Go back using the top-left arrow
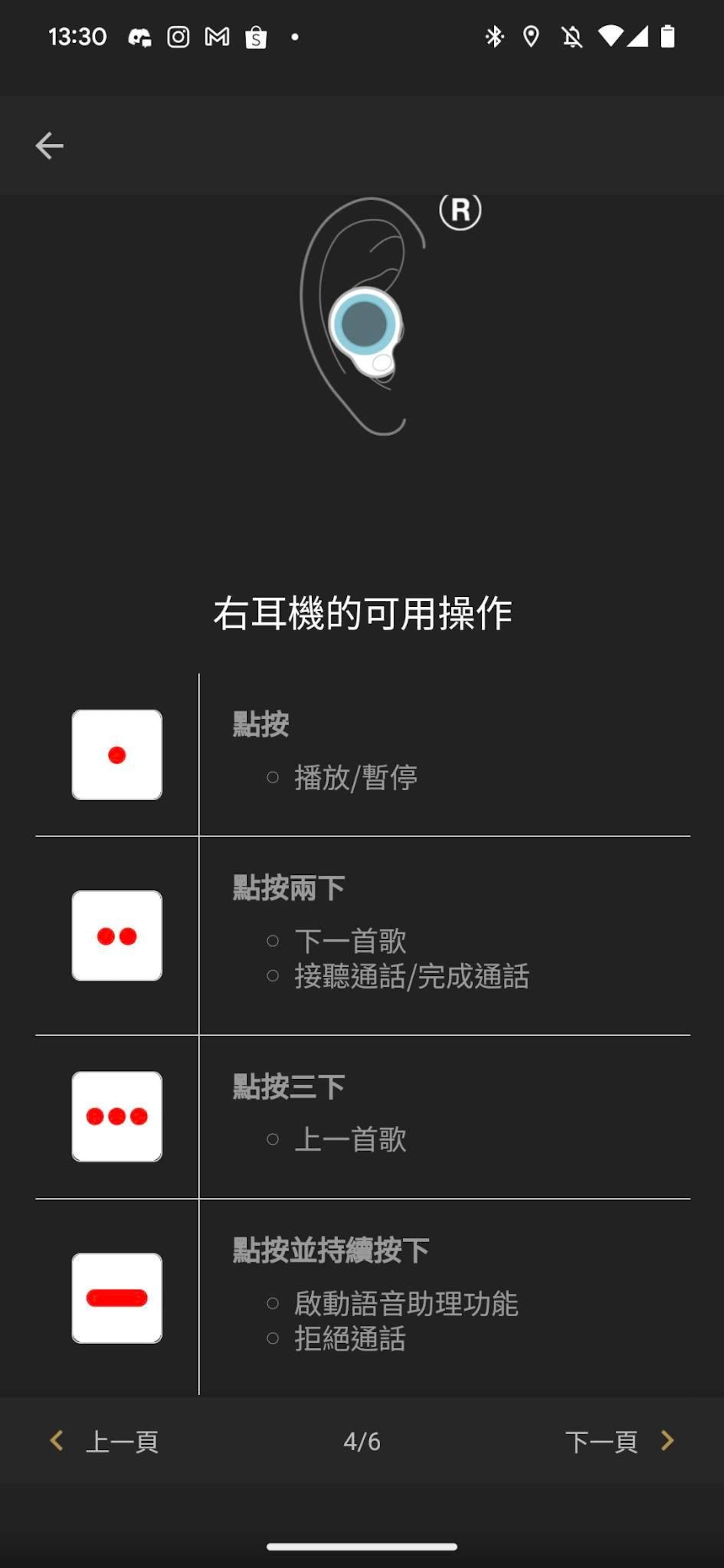The image size is (724, 1568). pyautogui.click(x=49, y=146)
